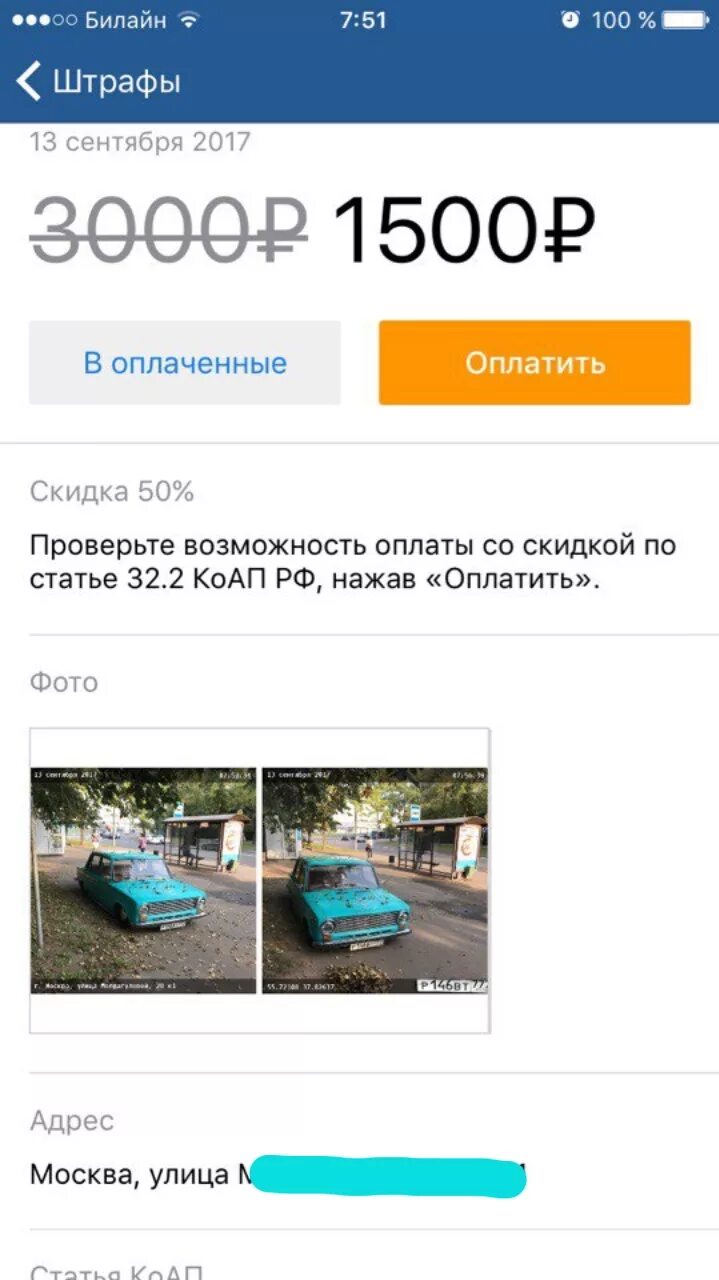The width and height of the screenshot is (719, 1280).
Task: Open the violation photo thumbnail
Action: click(260, 880)
